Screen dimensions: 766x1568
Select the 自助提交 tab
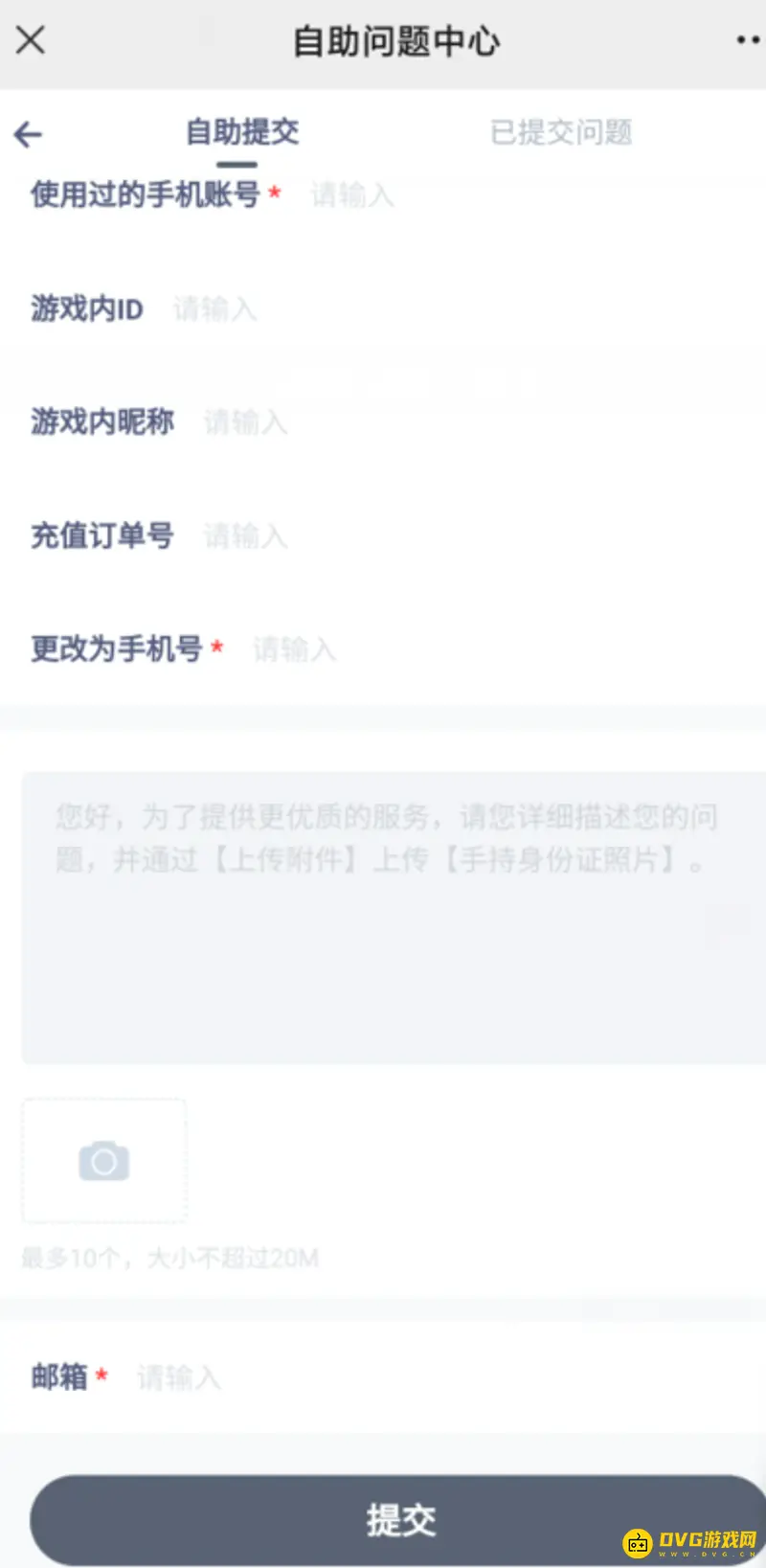pyautogui.click(x=242, y=134)
